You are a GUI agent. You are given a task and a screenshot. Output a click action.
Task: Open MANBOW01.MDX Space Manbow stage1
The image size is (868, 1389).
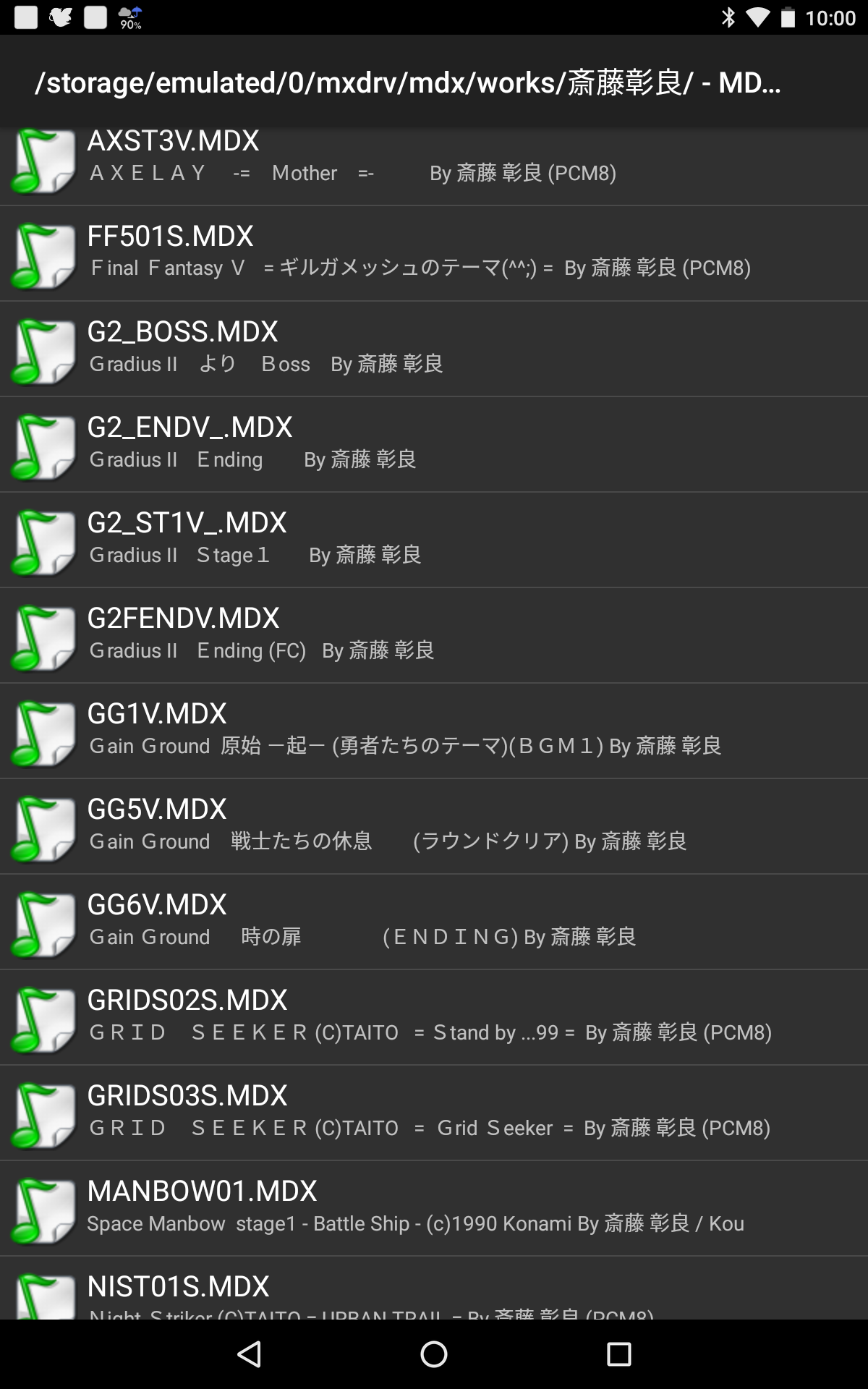point(434,1209)
